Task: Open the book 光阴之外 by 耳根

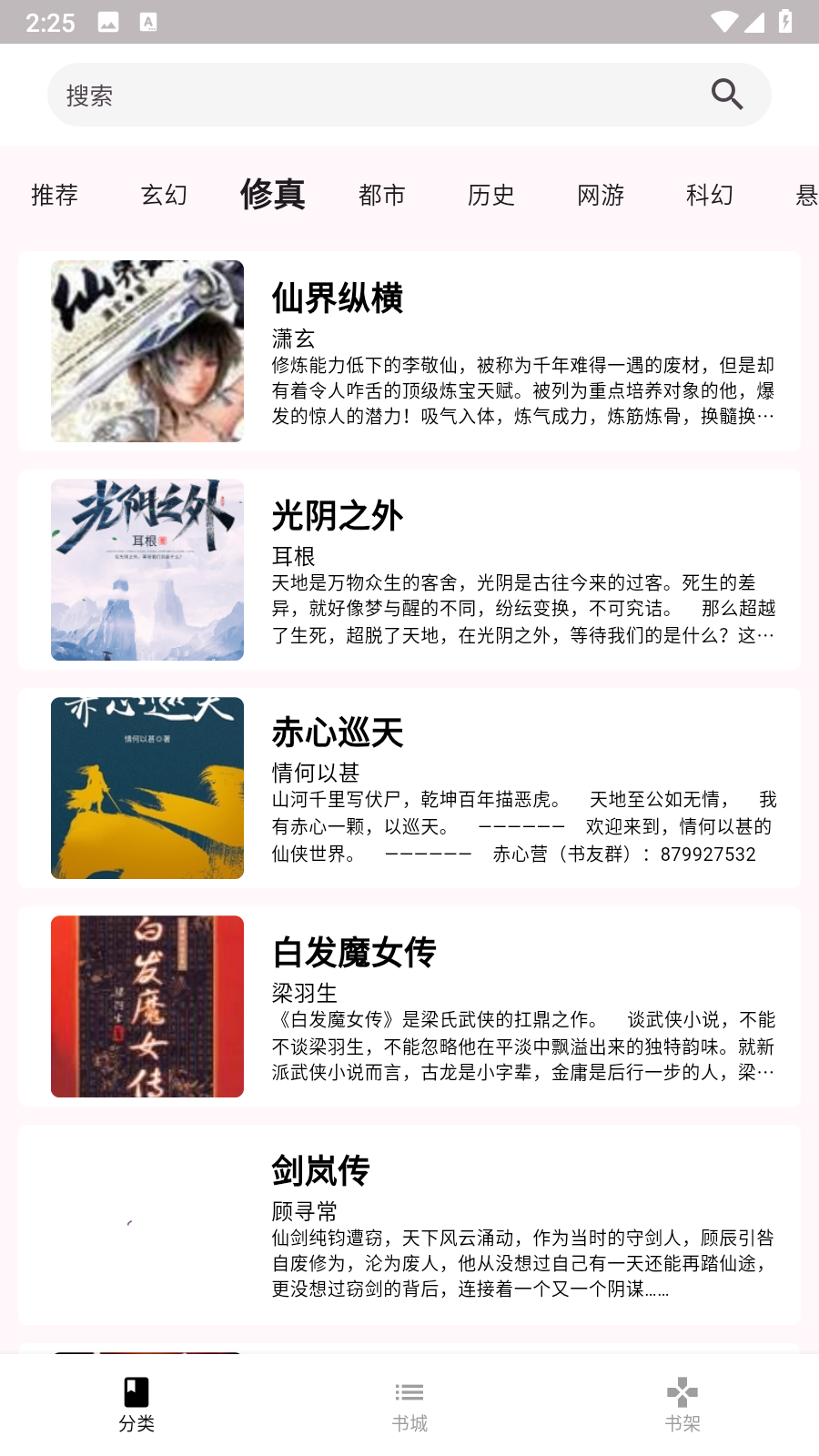Action: 409,571
